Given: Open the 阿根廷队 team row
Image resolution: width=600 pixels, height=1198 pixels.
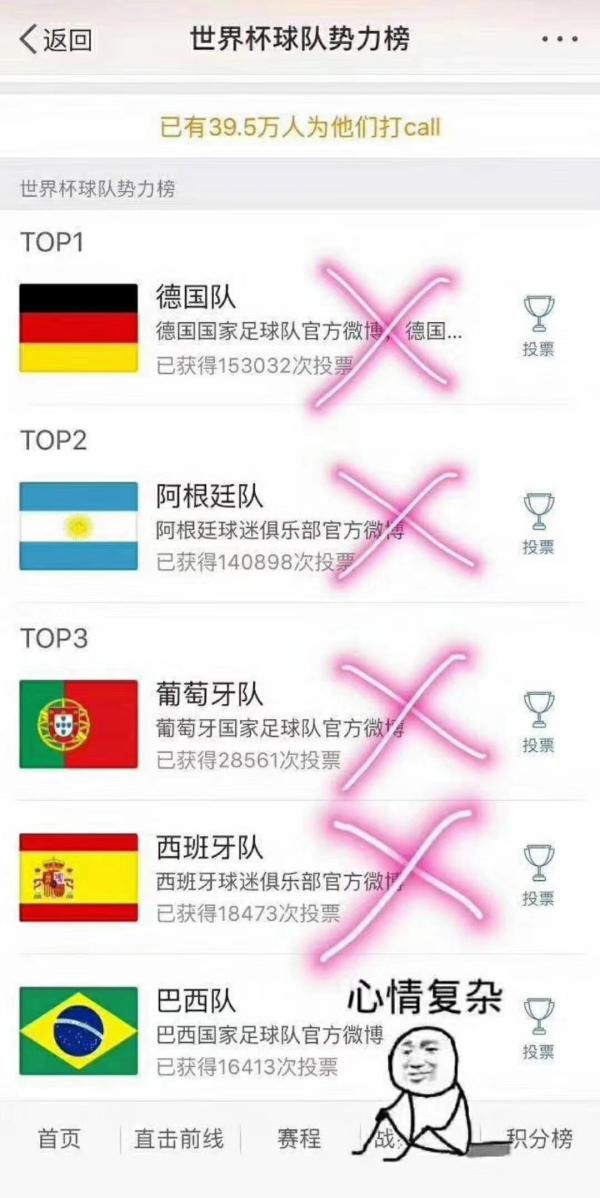Looking at the screenshot, I should tap(300, 526).
